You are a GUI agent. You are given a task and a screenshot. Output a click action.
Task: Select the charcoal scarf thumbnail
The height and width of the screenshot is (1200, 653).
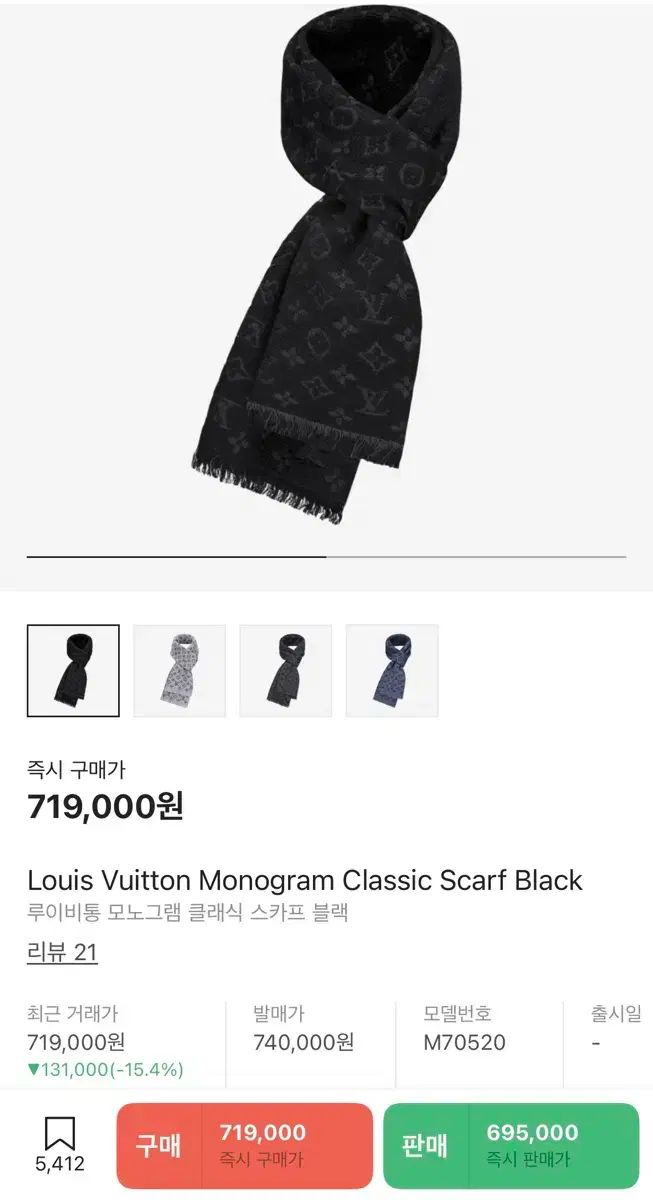click(x=285, y=671)
